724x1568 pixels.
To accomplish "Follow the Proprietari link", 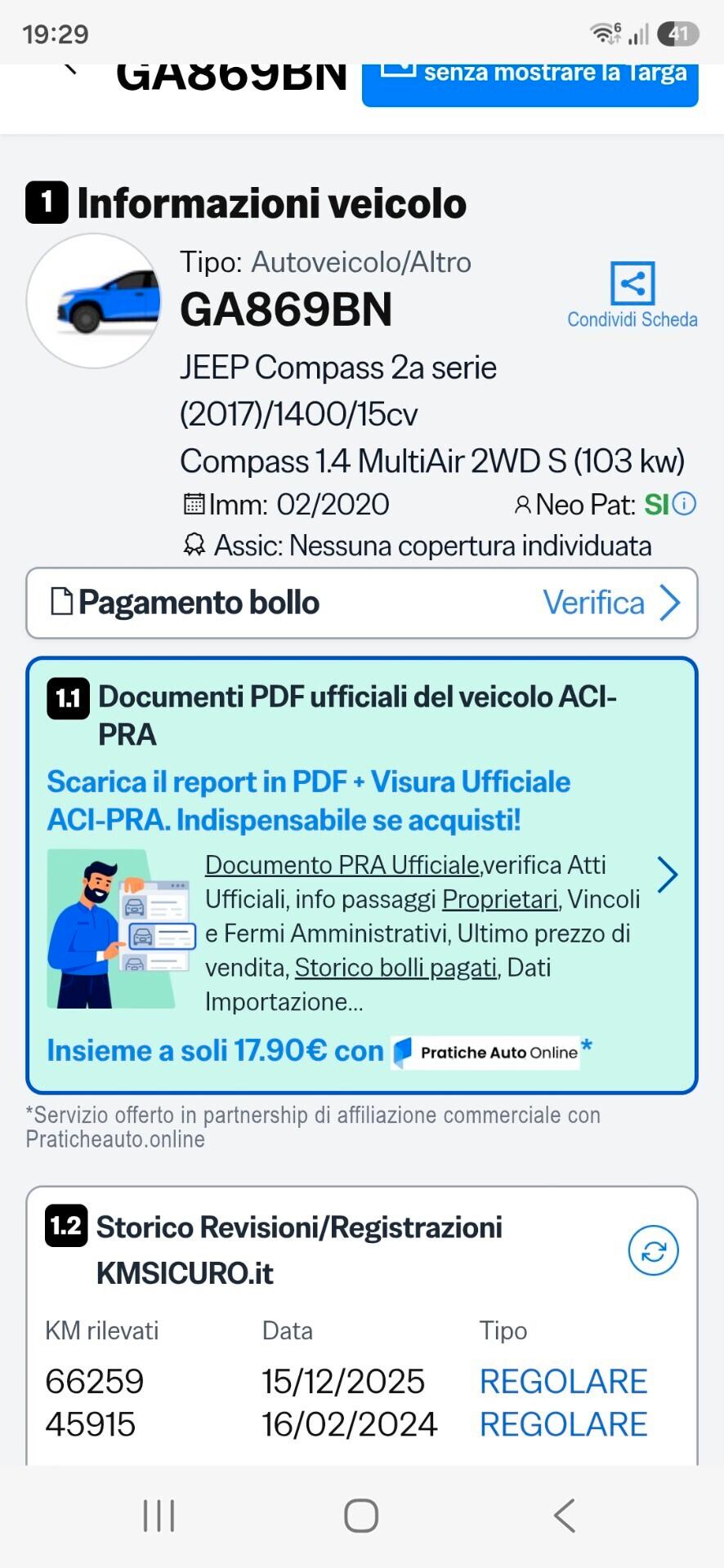I will 500,899.
